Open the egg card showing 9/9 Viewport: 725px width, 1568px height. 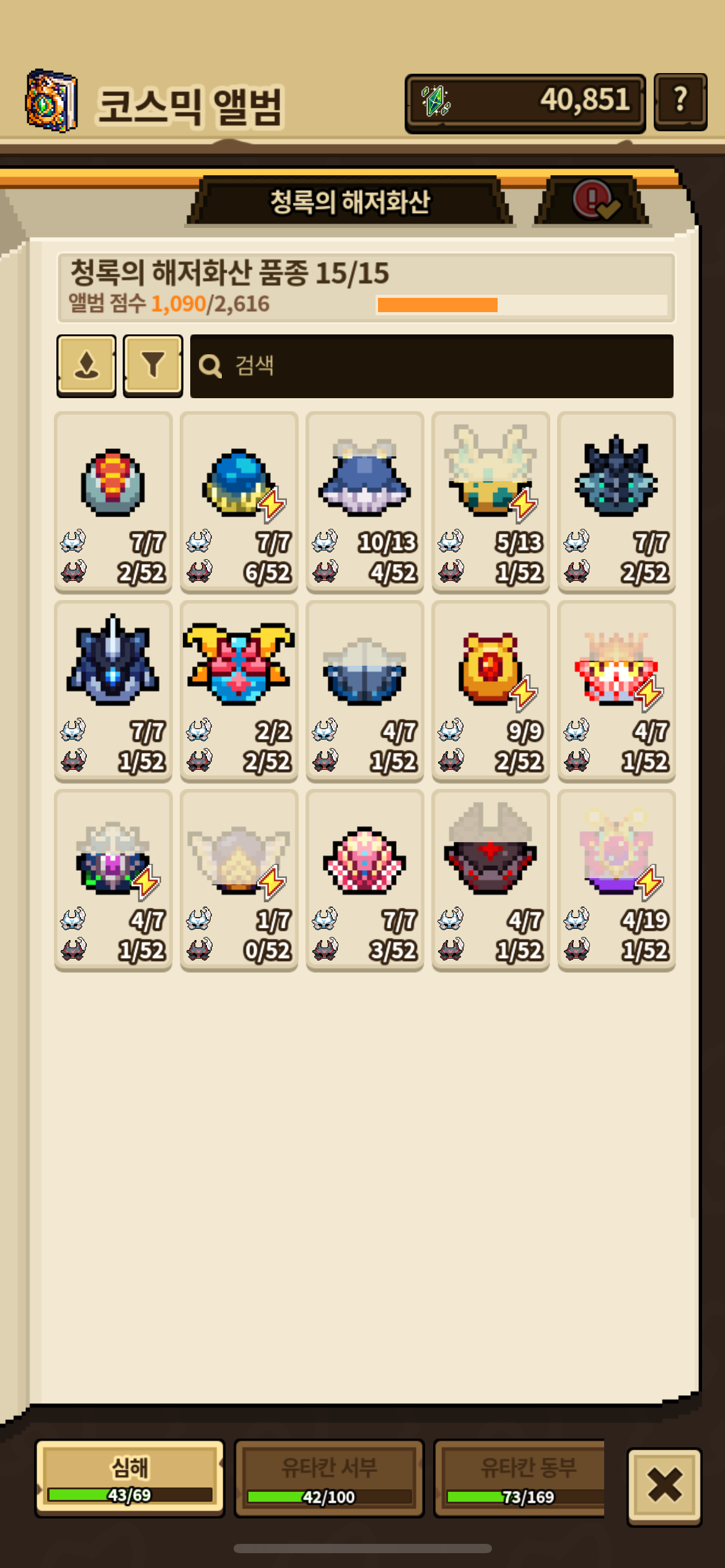pos(490,690)
